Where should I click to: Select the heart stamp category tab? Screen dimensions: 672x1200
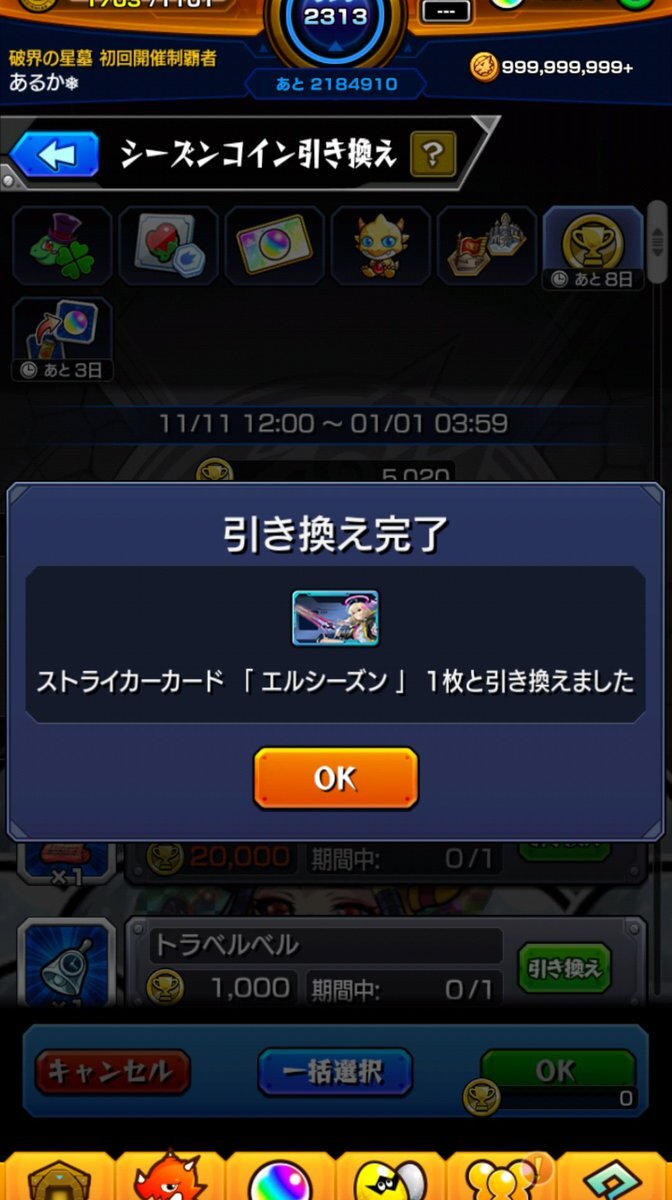coord(168,246)
